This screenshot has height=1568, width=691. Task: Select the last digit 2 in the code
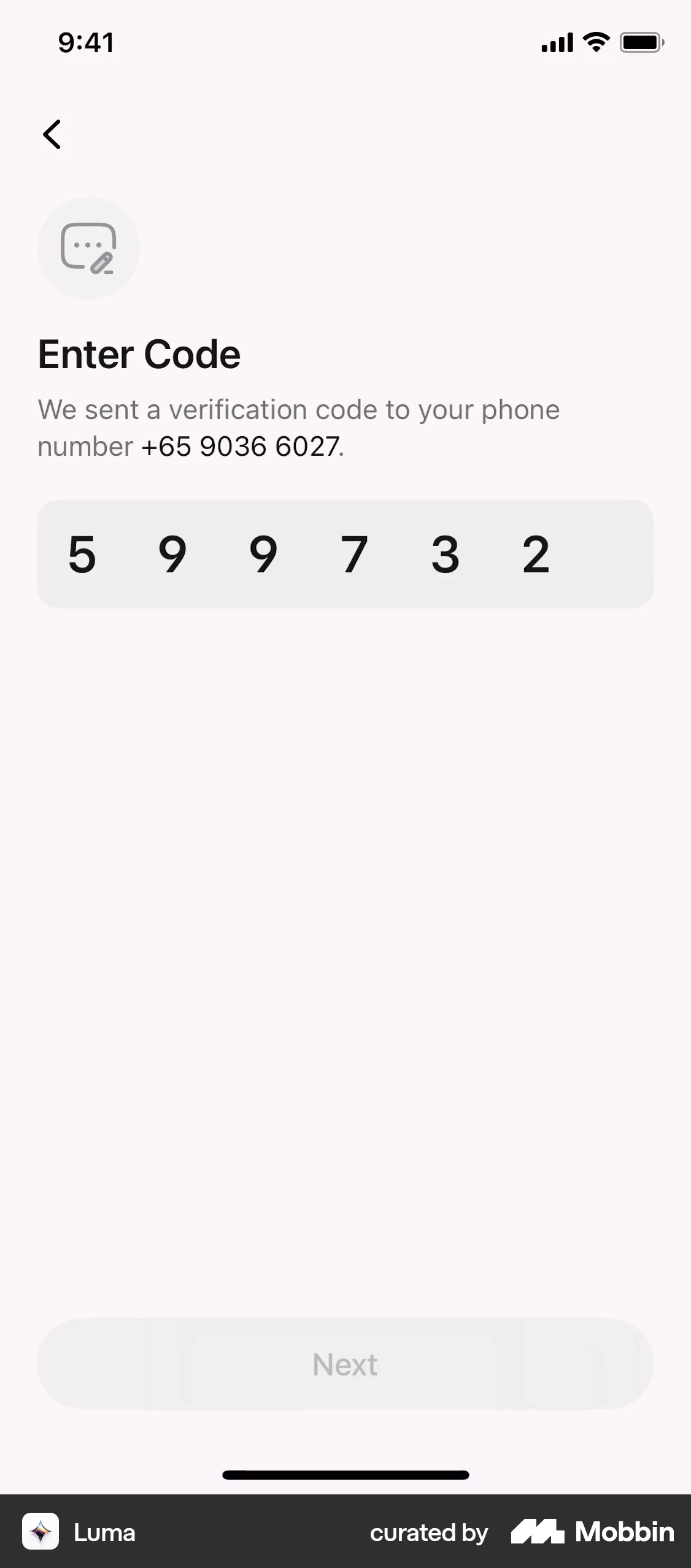coord(533,554)
